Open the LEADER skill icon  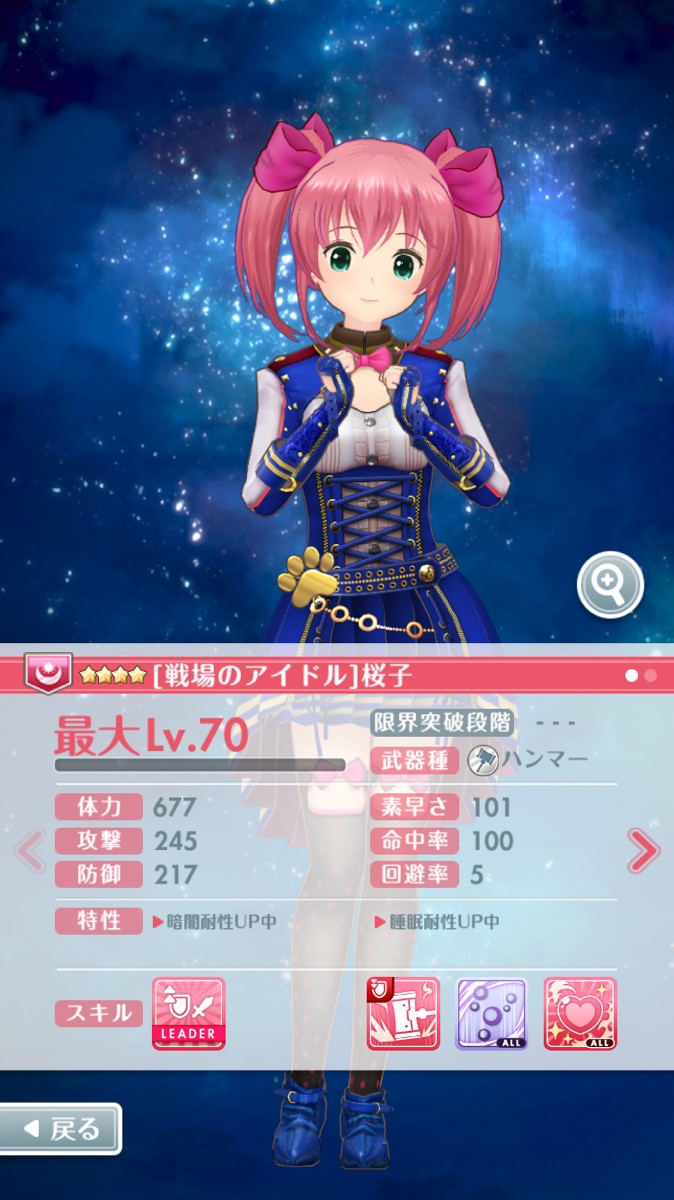[x=189, y=1014]
